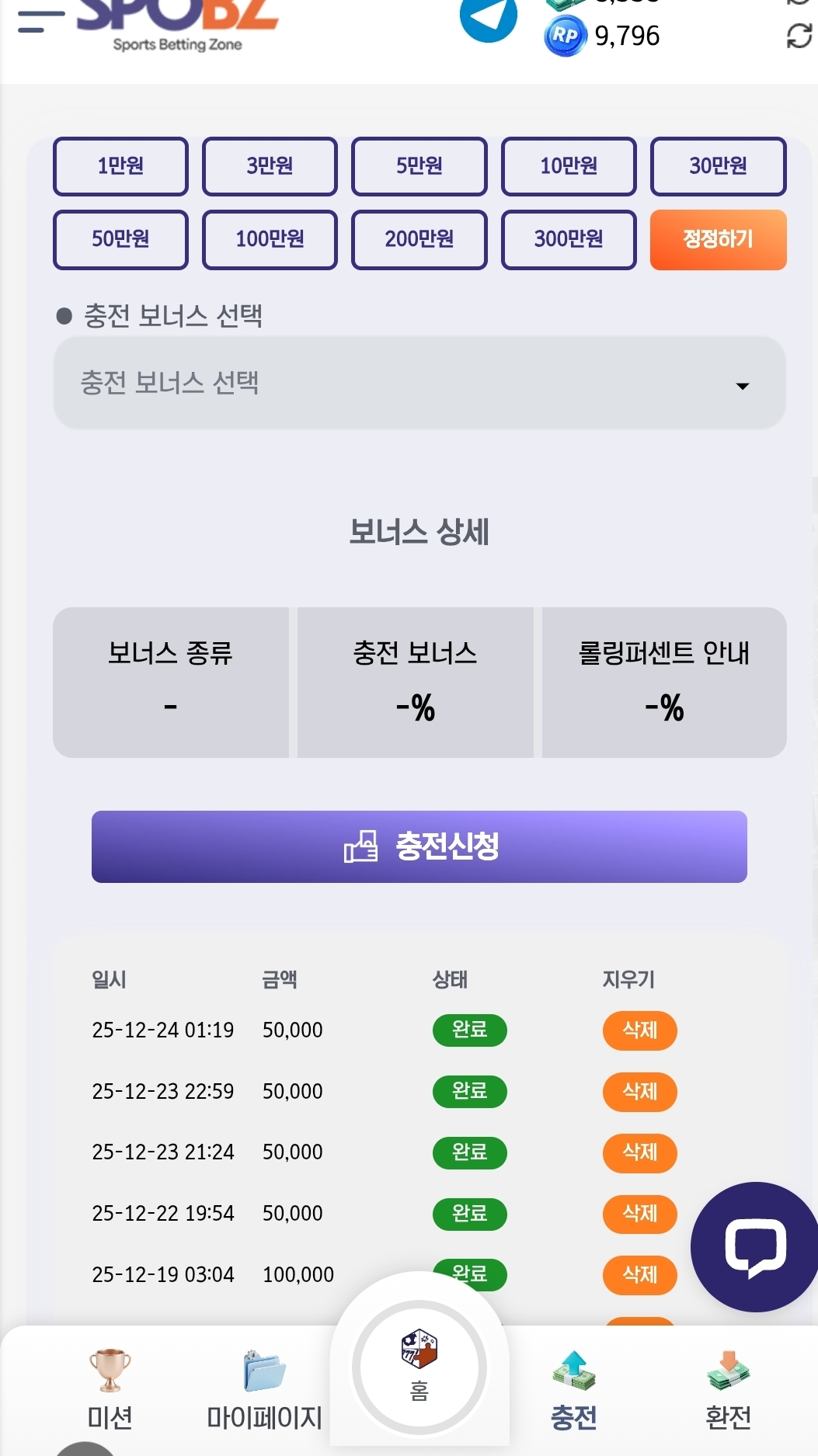
Task: Delete the 25-12-24 01:19 record
Action: [639, 1030]
